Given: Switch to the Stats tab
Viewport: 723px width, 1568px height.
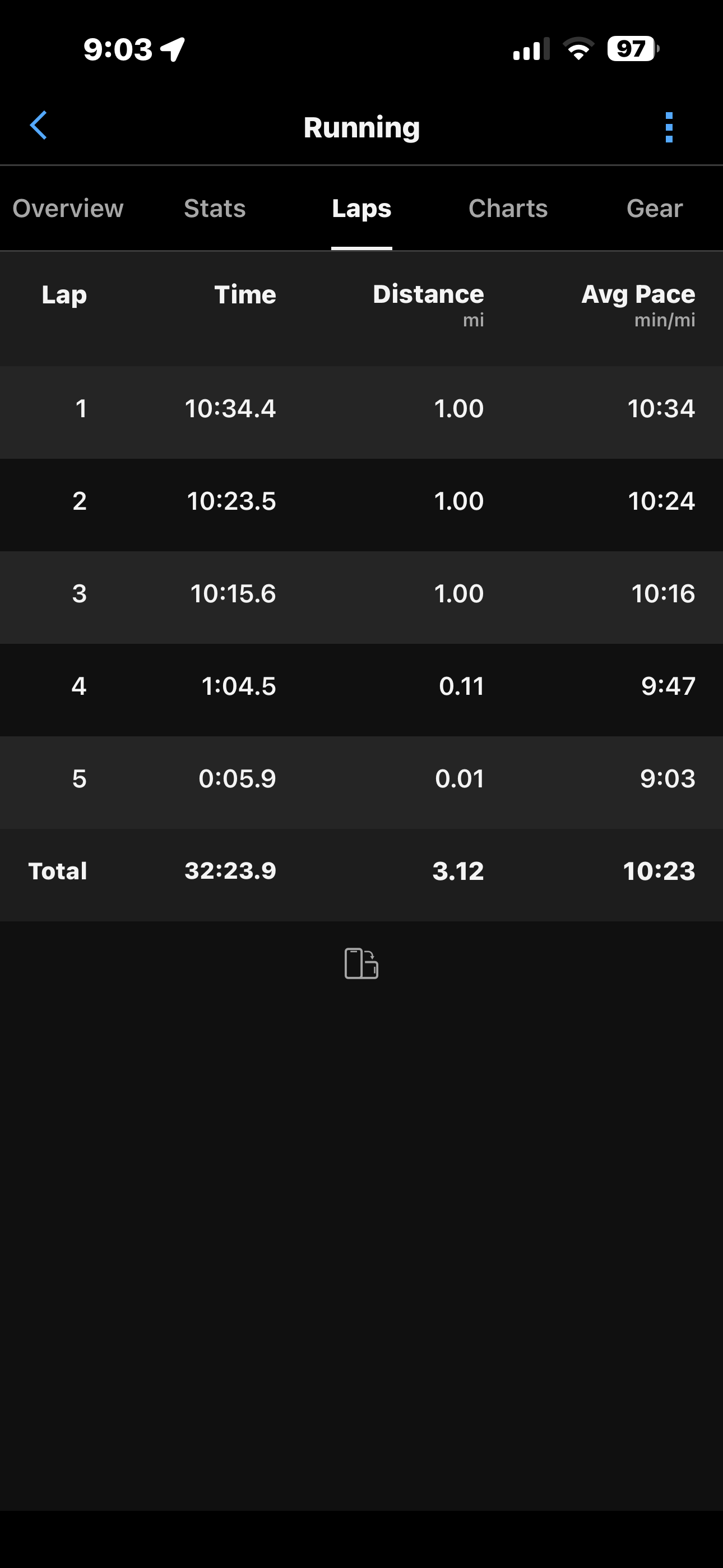Looking at the screenshot, I should [x=215, y=209].
